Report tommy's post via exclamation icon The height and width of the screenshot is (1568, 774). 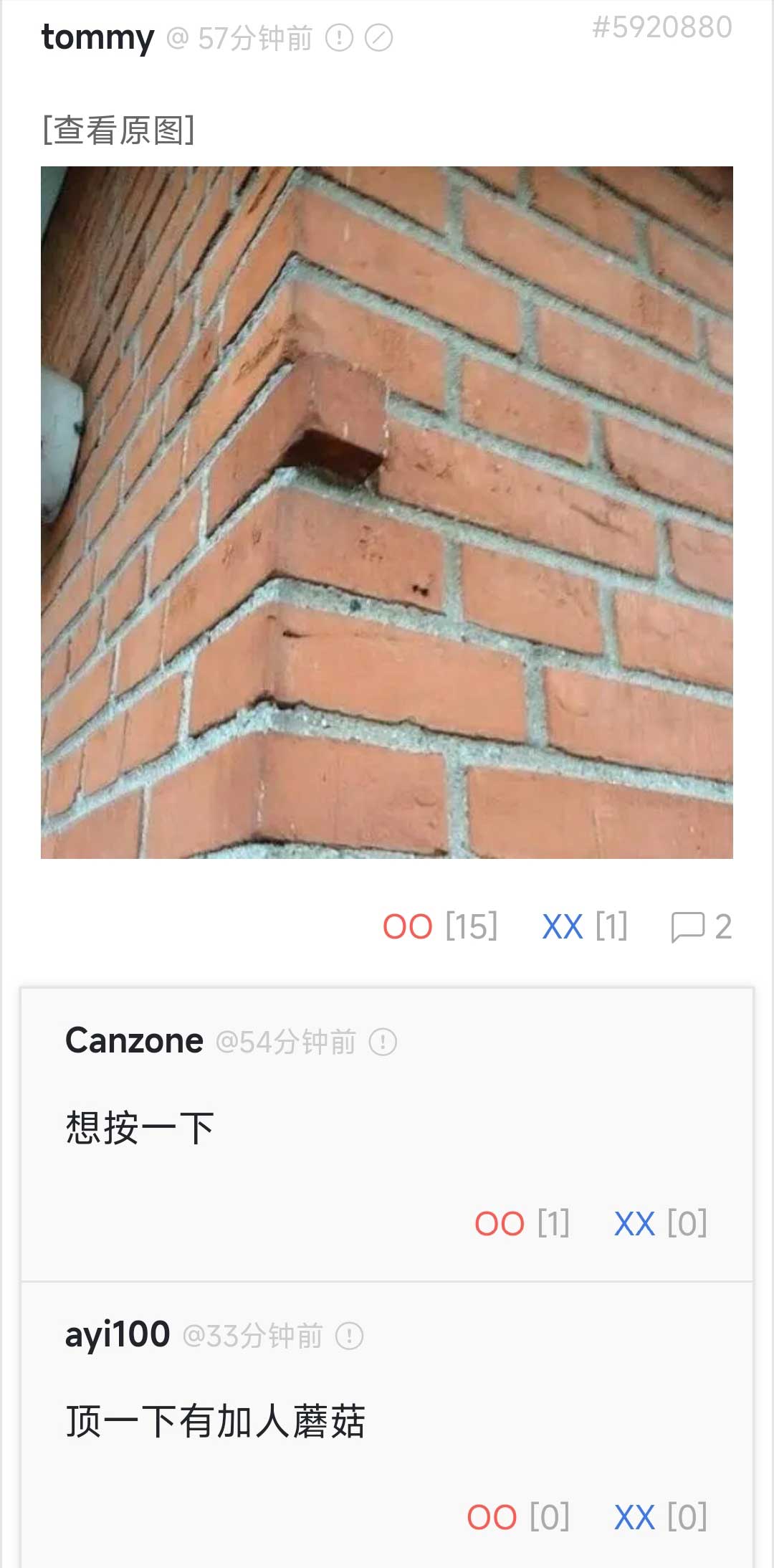[339, 38]
